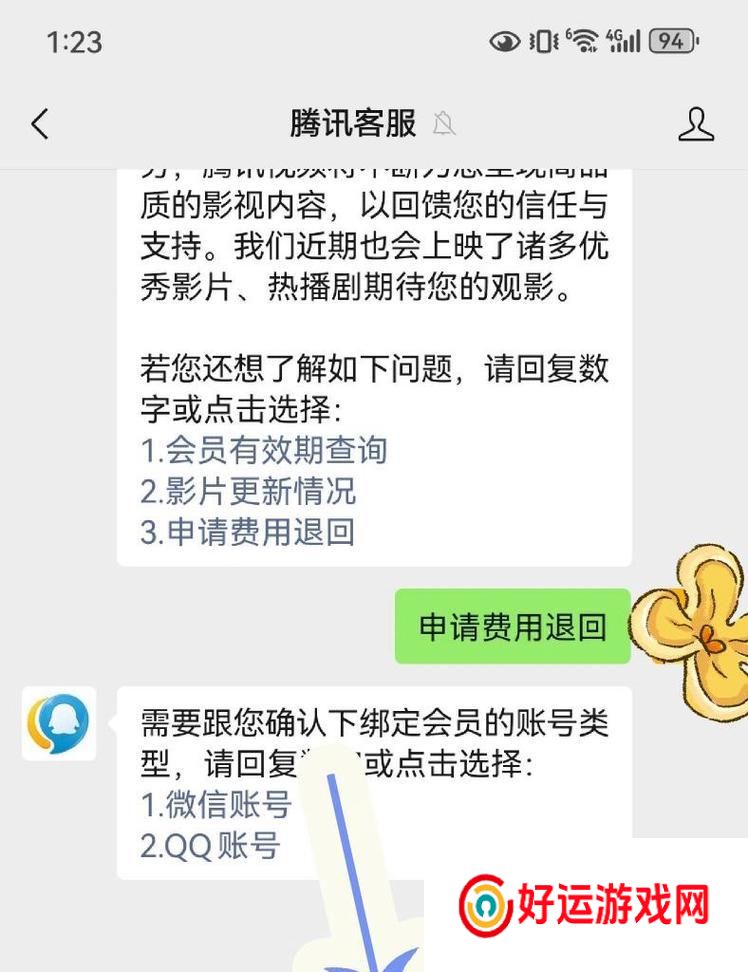This screenshot has height=972, width=748.
Task: Go back from the 腾讯客服 chat
Action: pos(40,124)
